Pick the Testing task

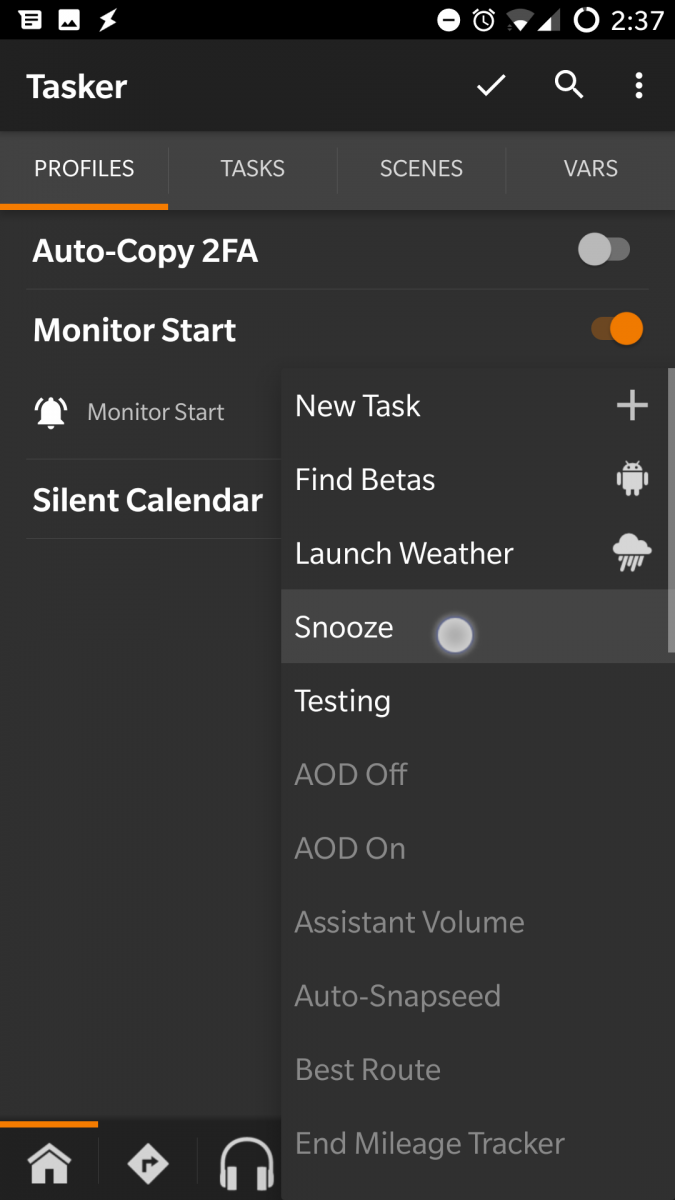(x=470, y=701)
